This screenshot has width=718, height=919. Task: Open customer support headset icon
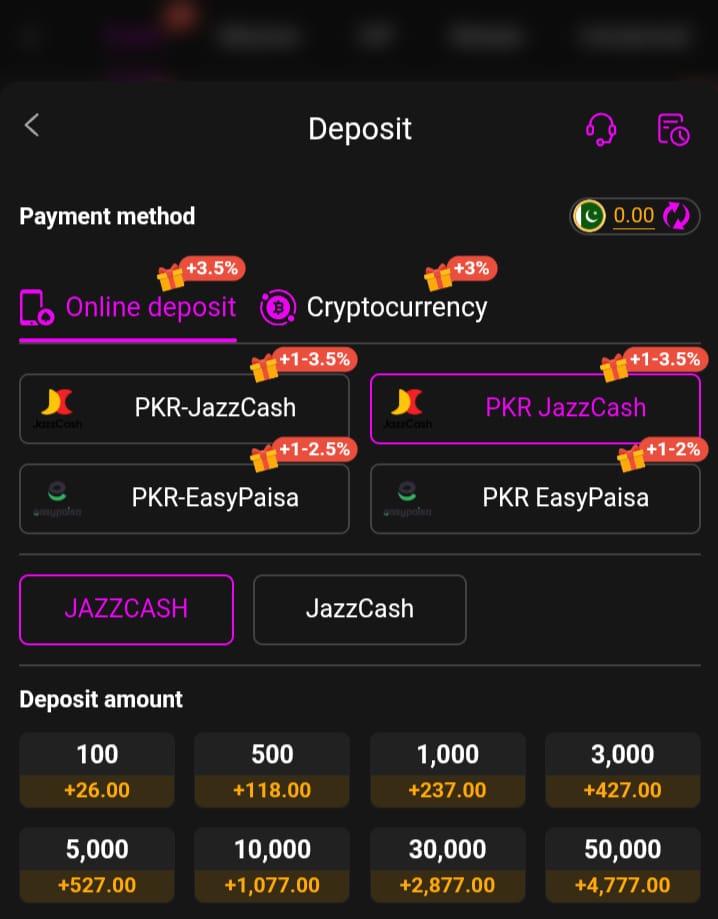(600, 129)
